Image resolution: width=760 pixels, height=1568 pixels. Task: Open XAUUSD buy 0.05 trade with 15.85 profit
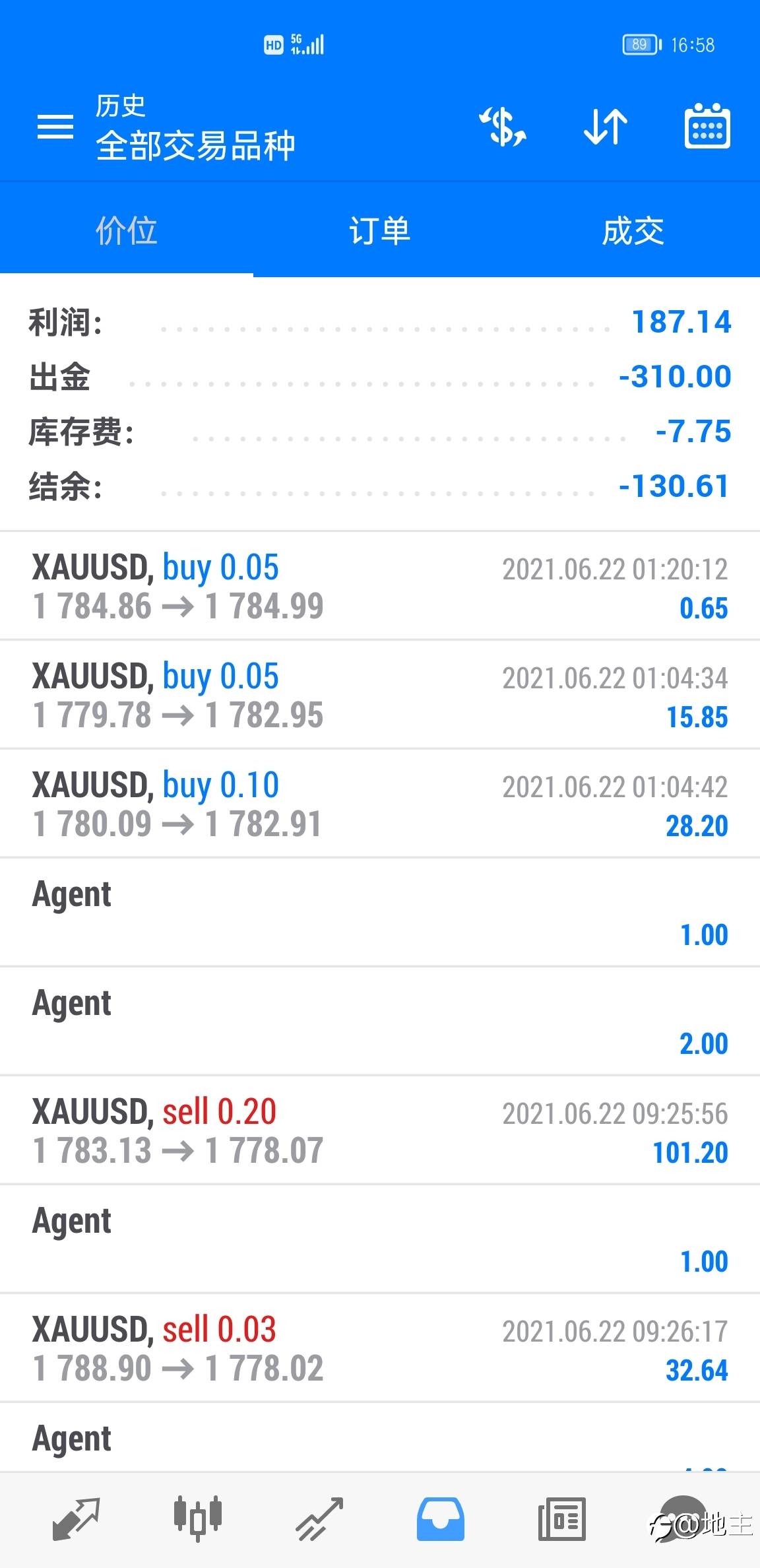coord(380,695)
